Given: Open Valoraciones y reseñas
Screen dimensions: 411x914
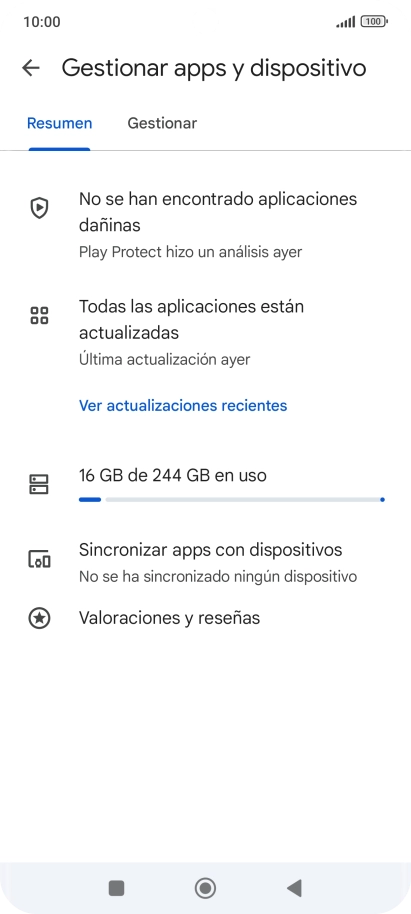Looking at the screenshot, I should pos(205,618).
